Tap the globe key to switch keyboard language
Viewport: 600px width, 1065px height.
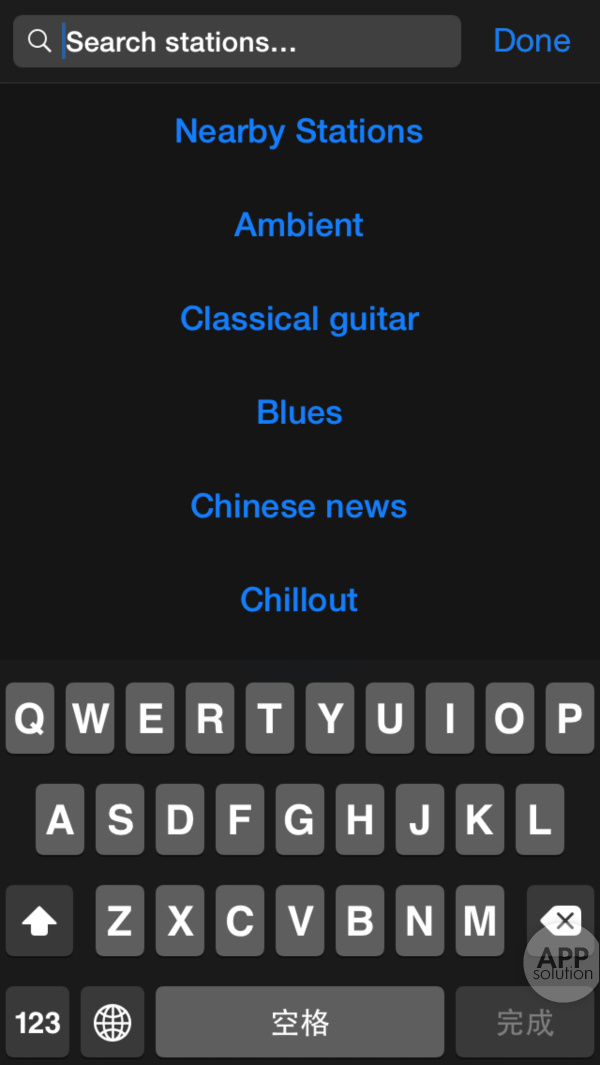point(112,1022)
